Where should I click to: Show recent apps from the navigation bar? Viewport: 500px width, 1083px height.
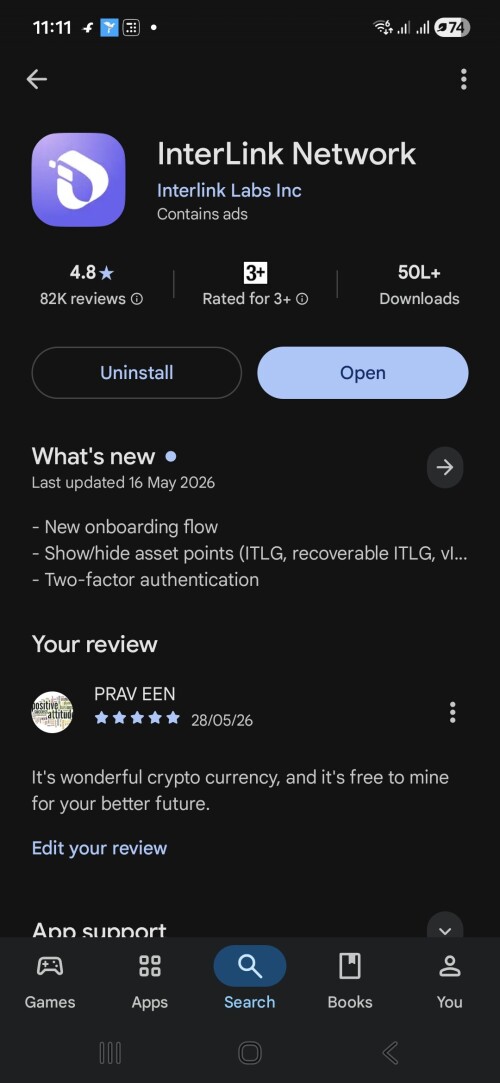110,1053
